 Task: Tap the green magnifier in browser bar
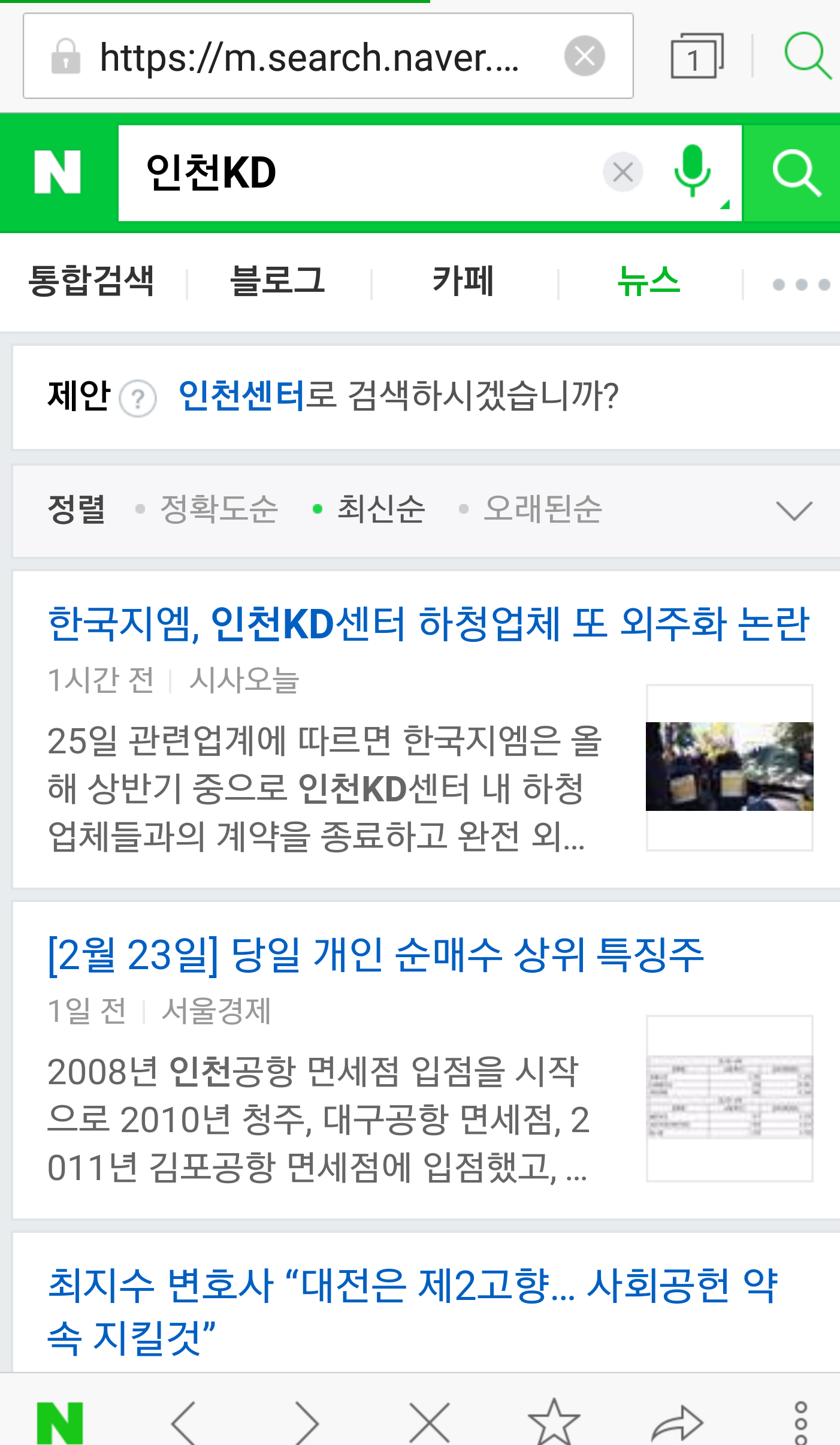(806, 55)
